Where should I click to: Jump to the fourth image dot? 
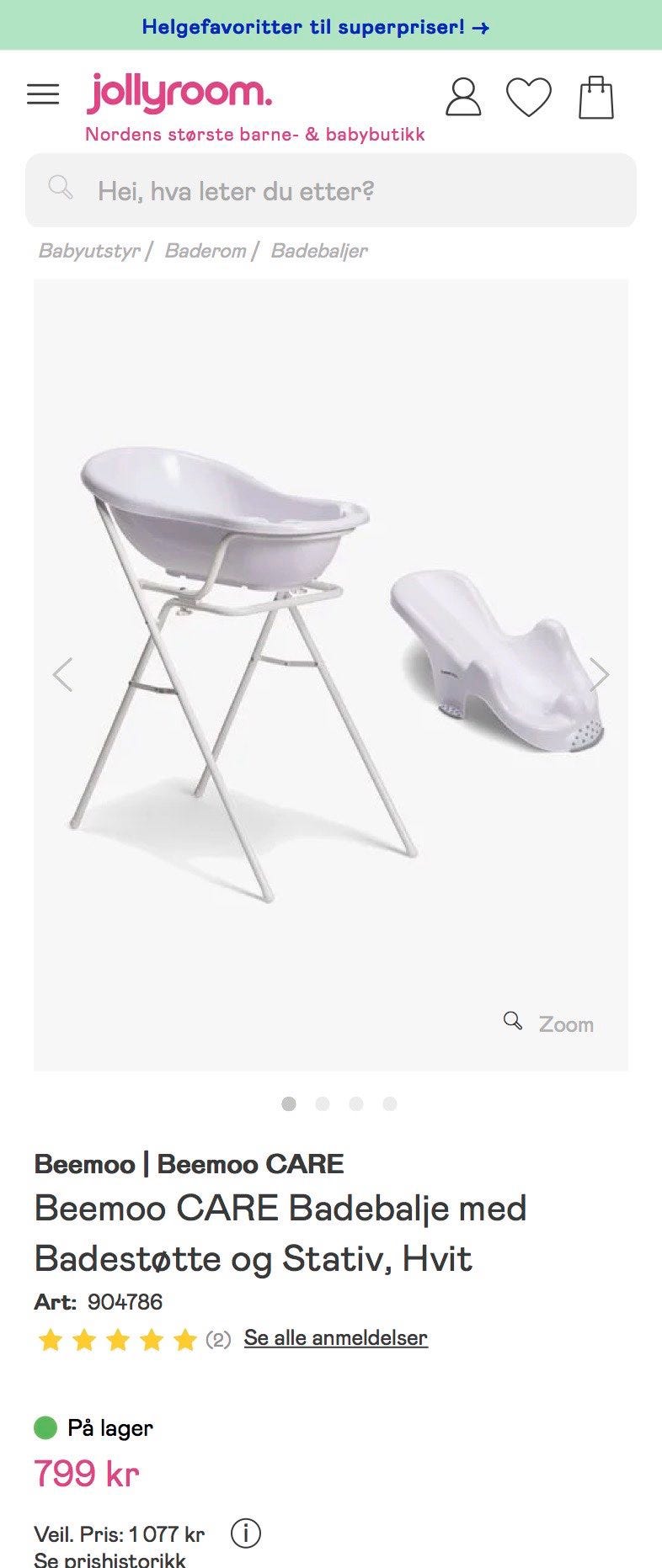pyautogui.click(x=390, y=1104)
